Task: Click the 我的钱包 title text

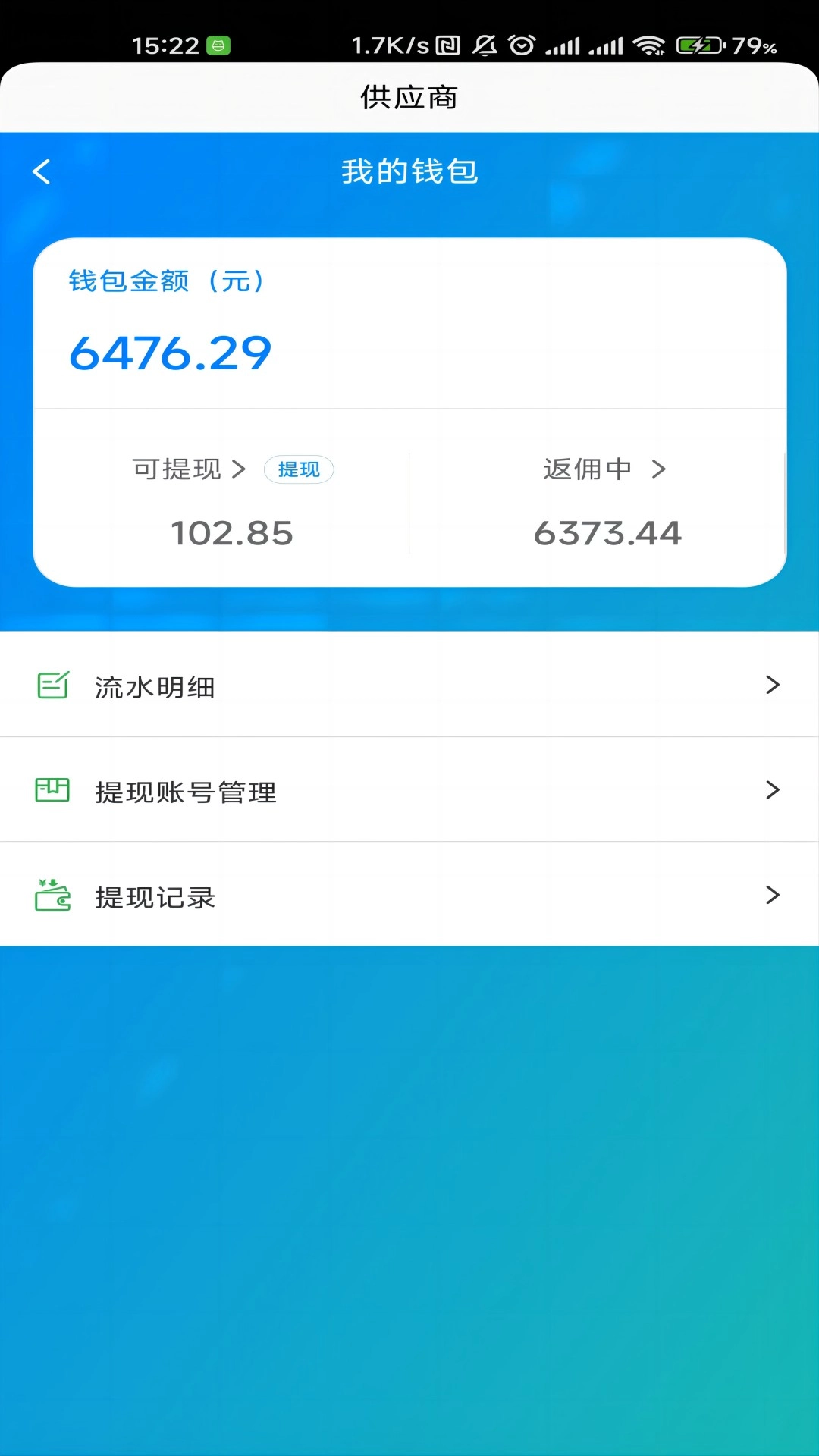Action: point(409,171)
